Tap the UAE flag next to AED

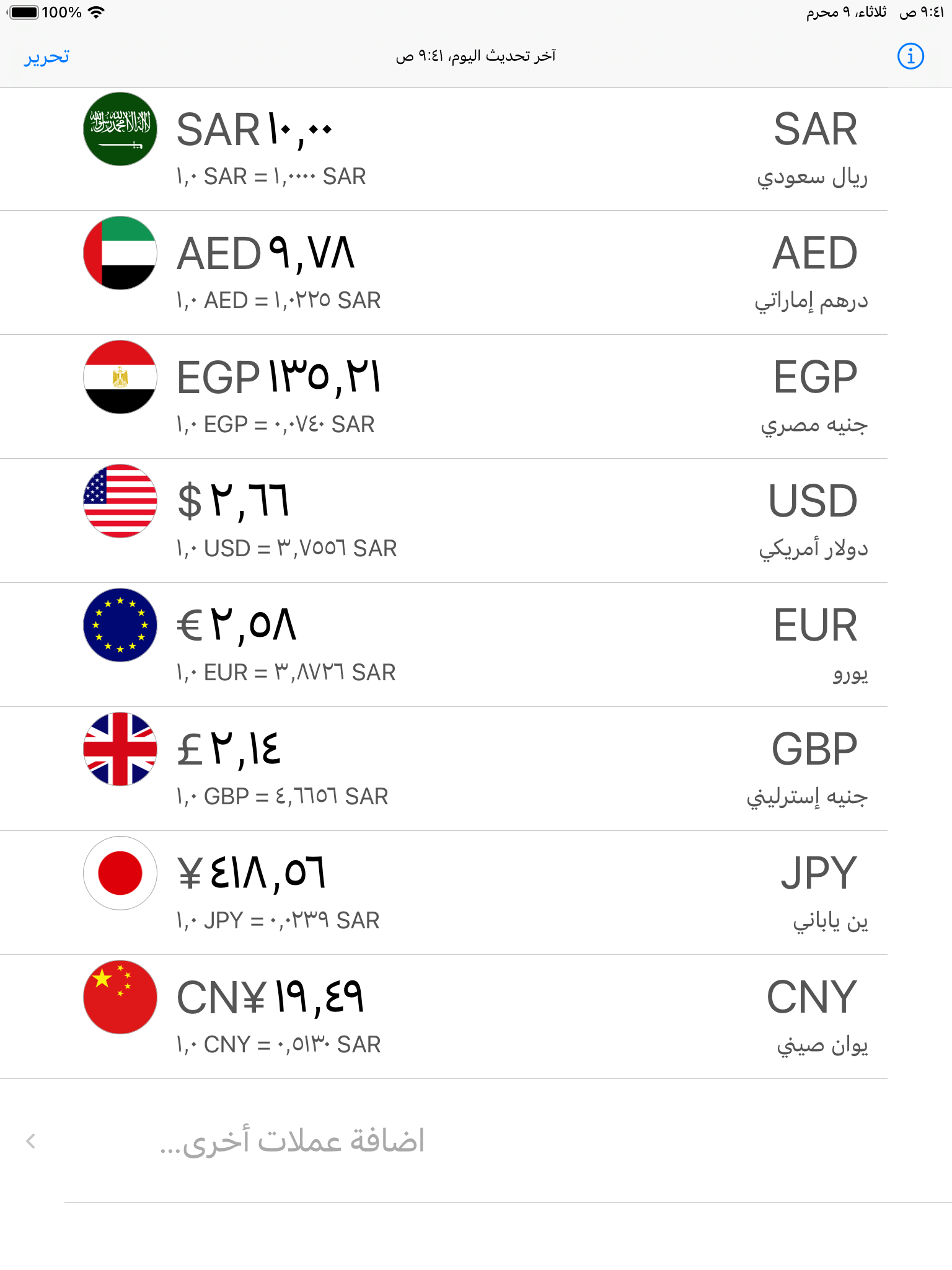point(120,253)
